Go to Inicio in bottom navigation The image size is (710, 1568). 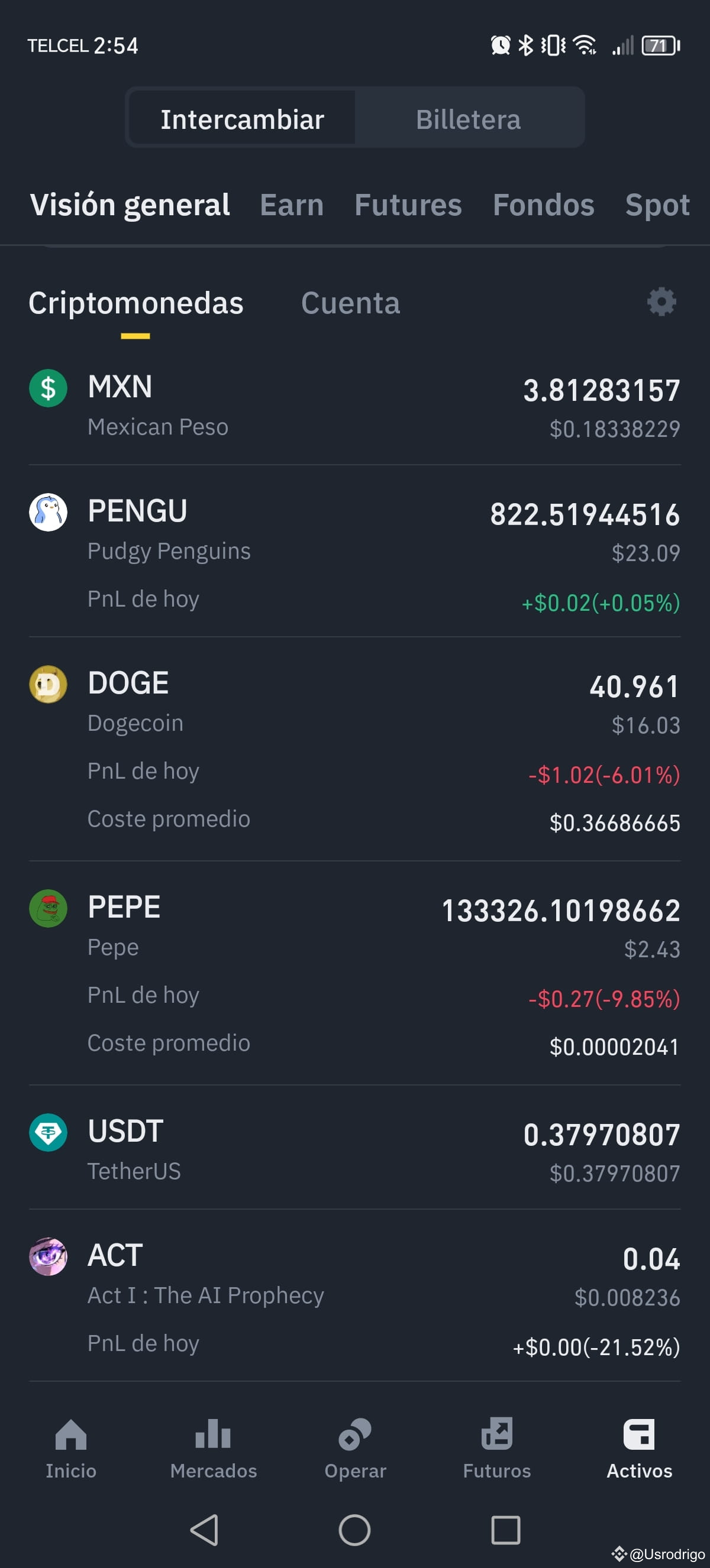tap(71, 1450)
